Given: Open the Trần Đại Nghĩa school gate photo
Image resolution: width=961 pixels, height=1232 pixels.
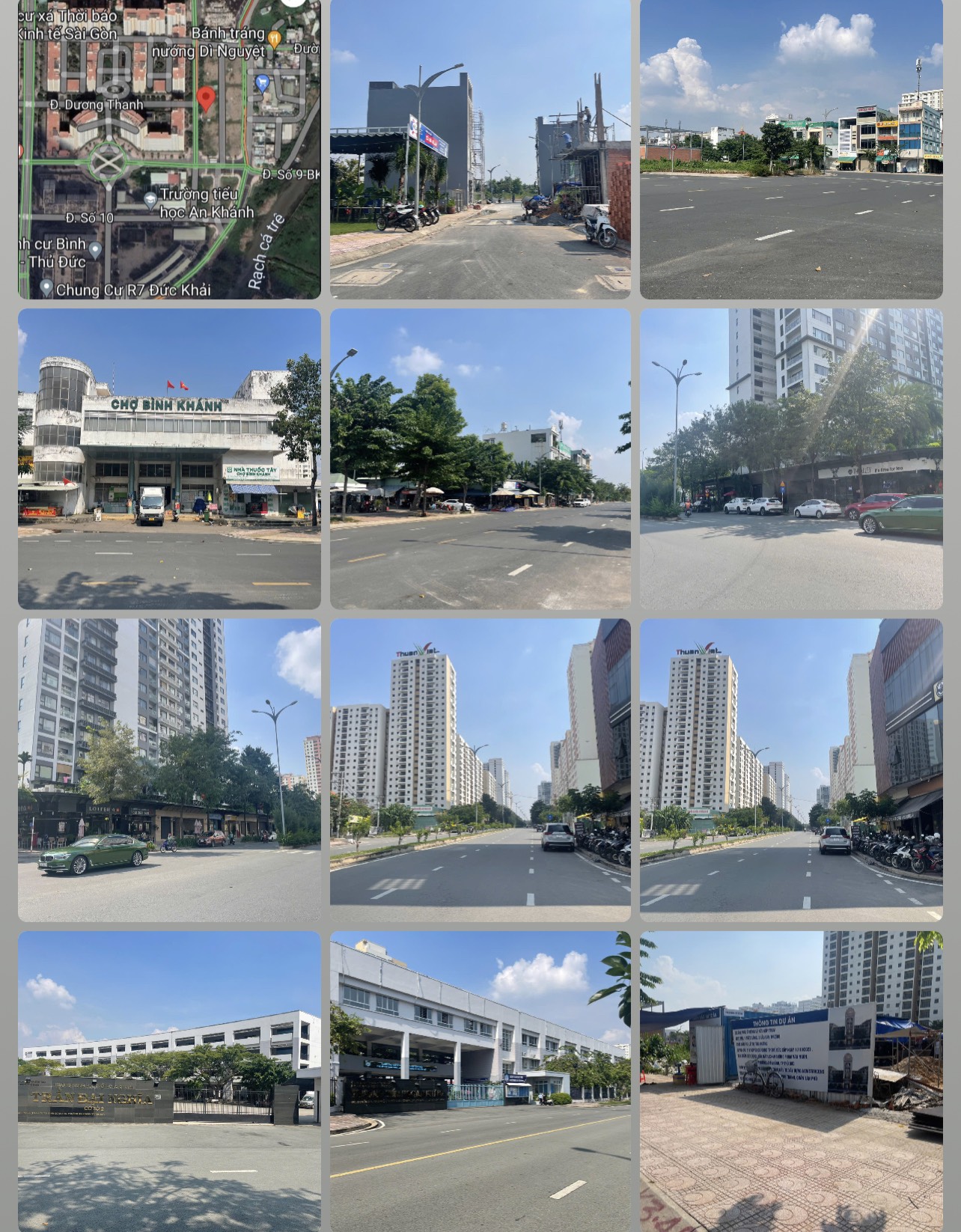Looking at the screenshot, I should coord(169,1081).
